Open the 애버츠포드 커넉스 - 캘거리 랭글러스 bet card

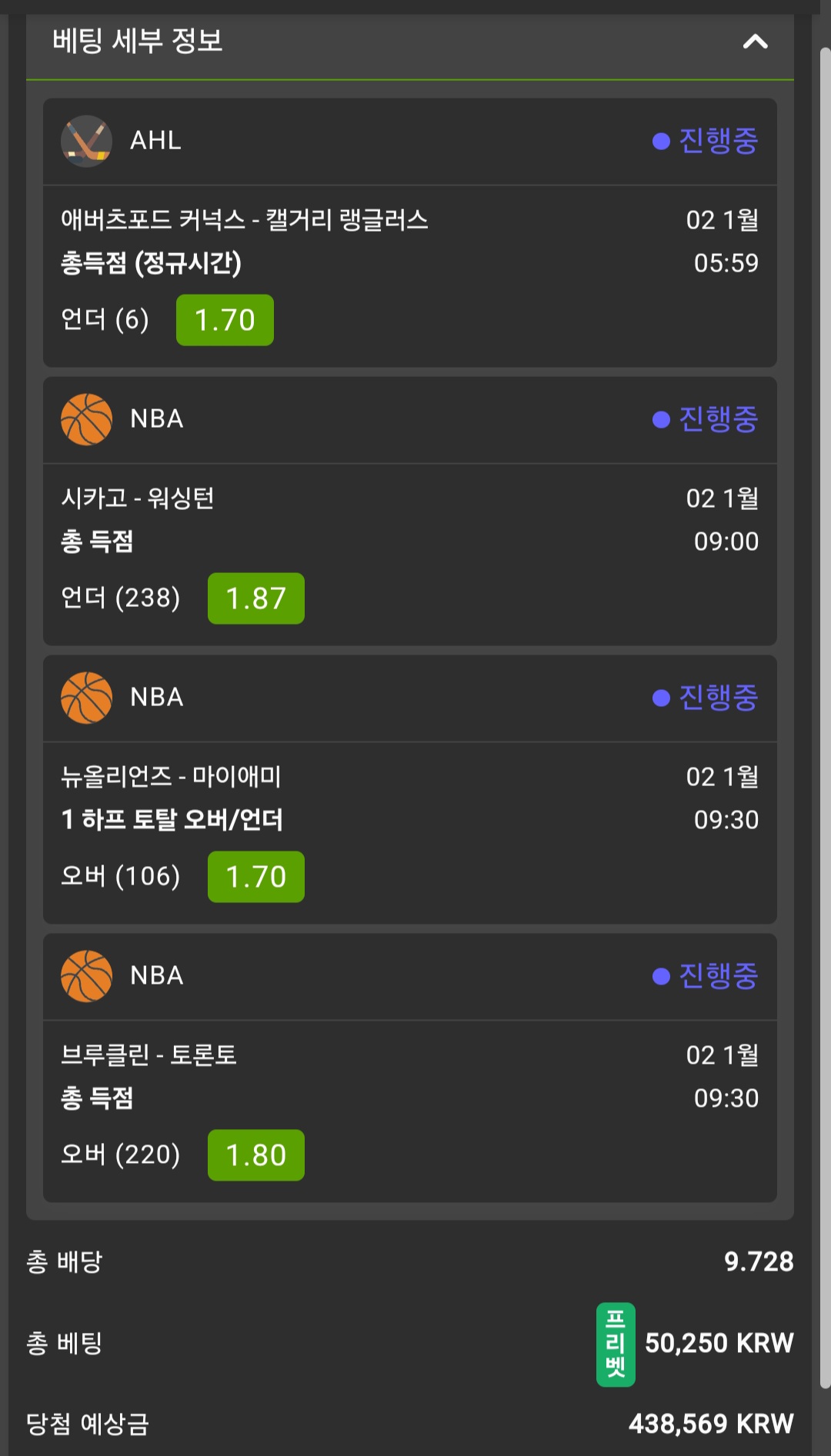[x=409, y=232]
